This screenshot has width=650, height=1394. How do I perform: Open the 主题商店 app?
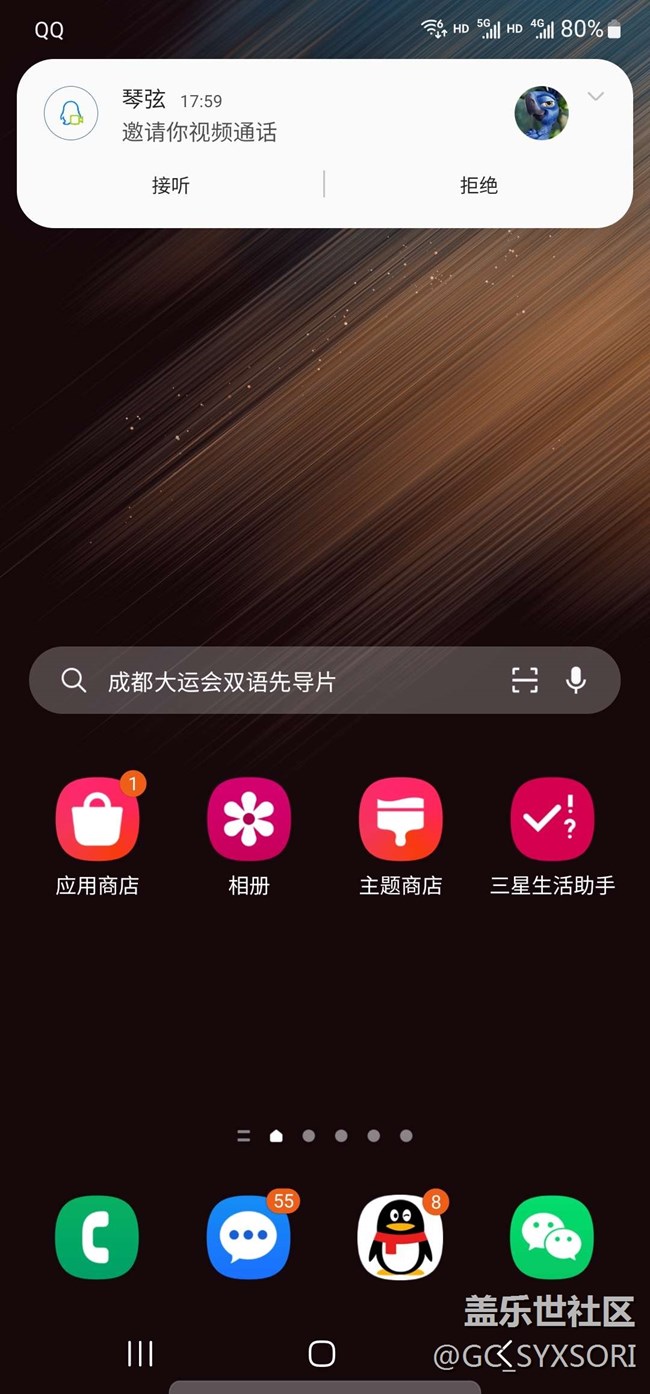pos(401,820)
